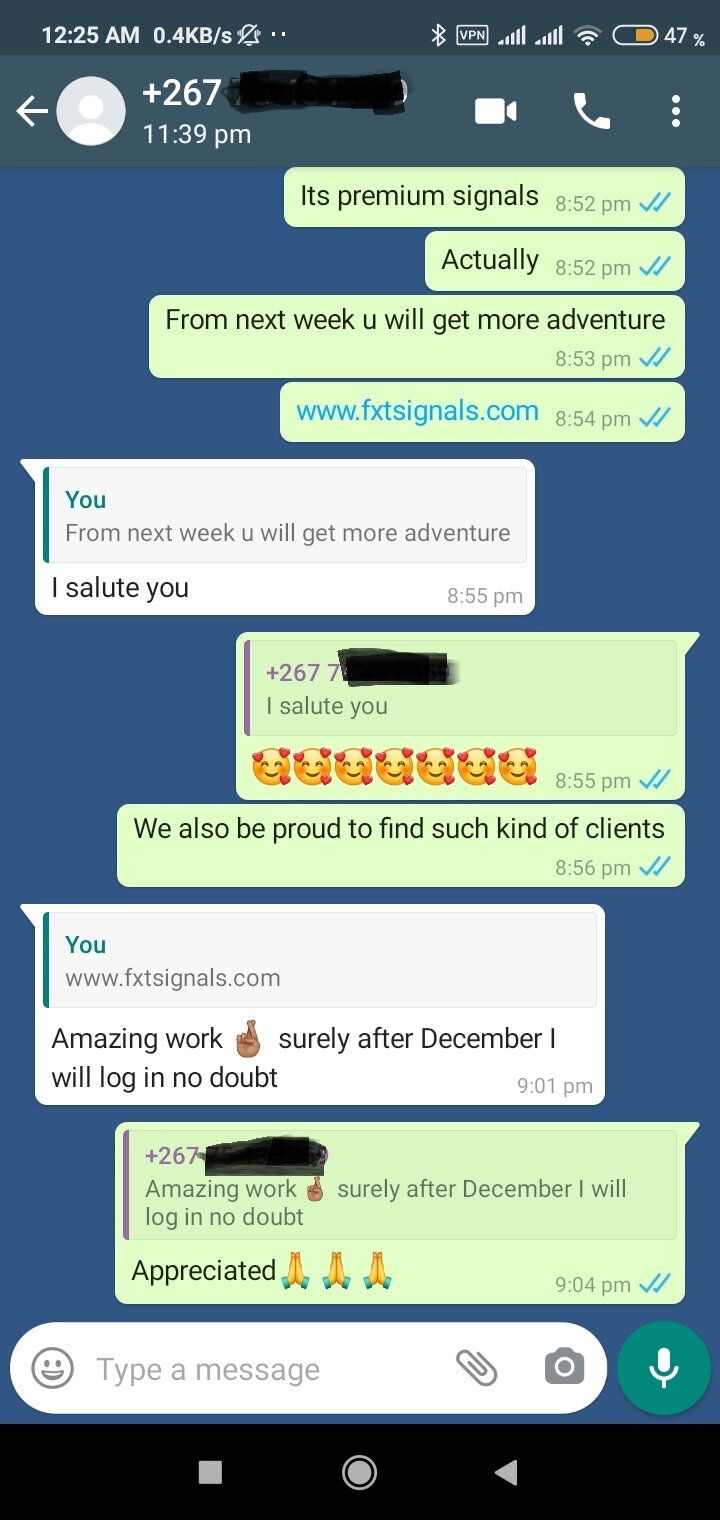Open the overflow menu
Screen dimensions: 720x1520
(676, 111)
